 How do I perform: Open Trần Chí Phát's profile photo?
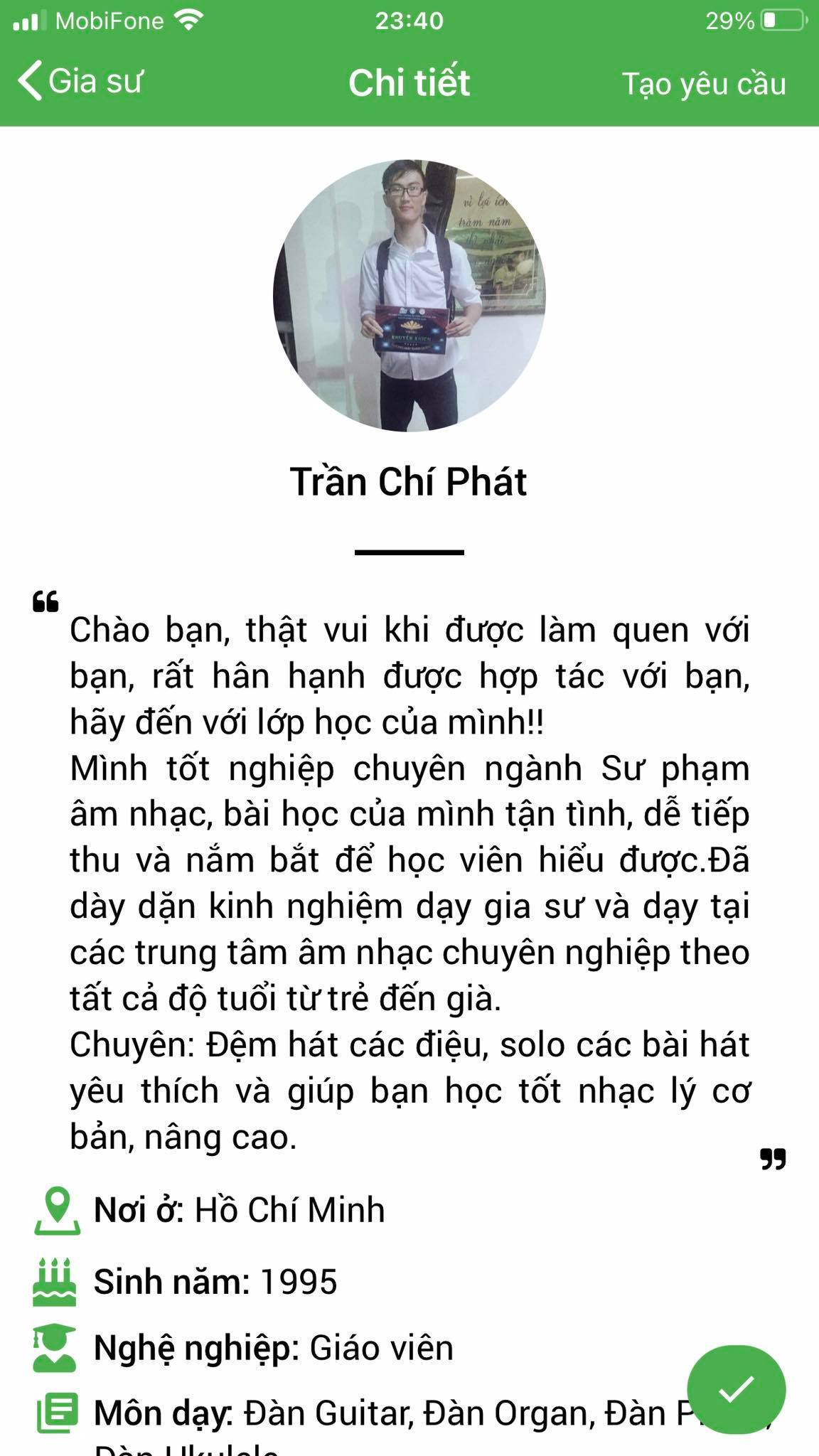[x=409, y=296]
